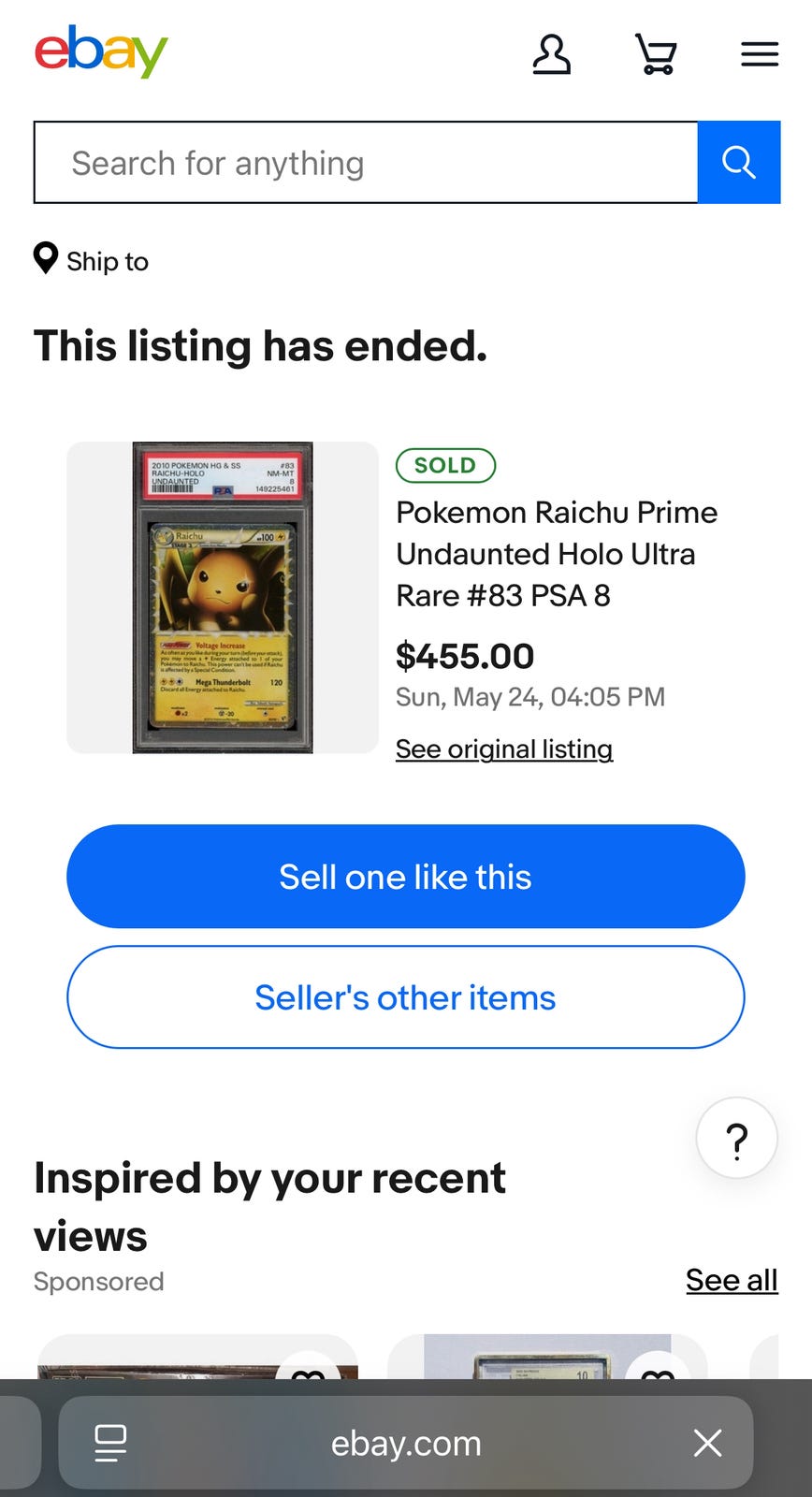Tap the blue search magnifier button
Viewport: 812px width, 1497px height.
point(739,162)
